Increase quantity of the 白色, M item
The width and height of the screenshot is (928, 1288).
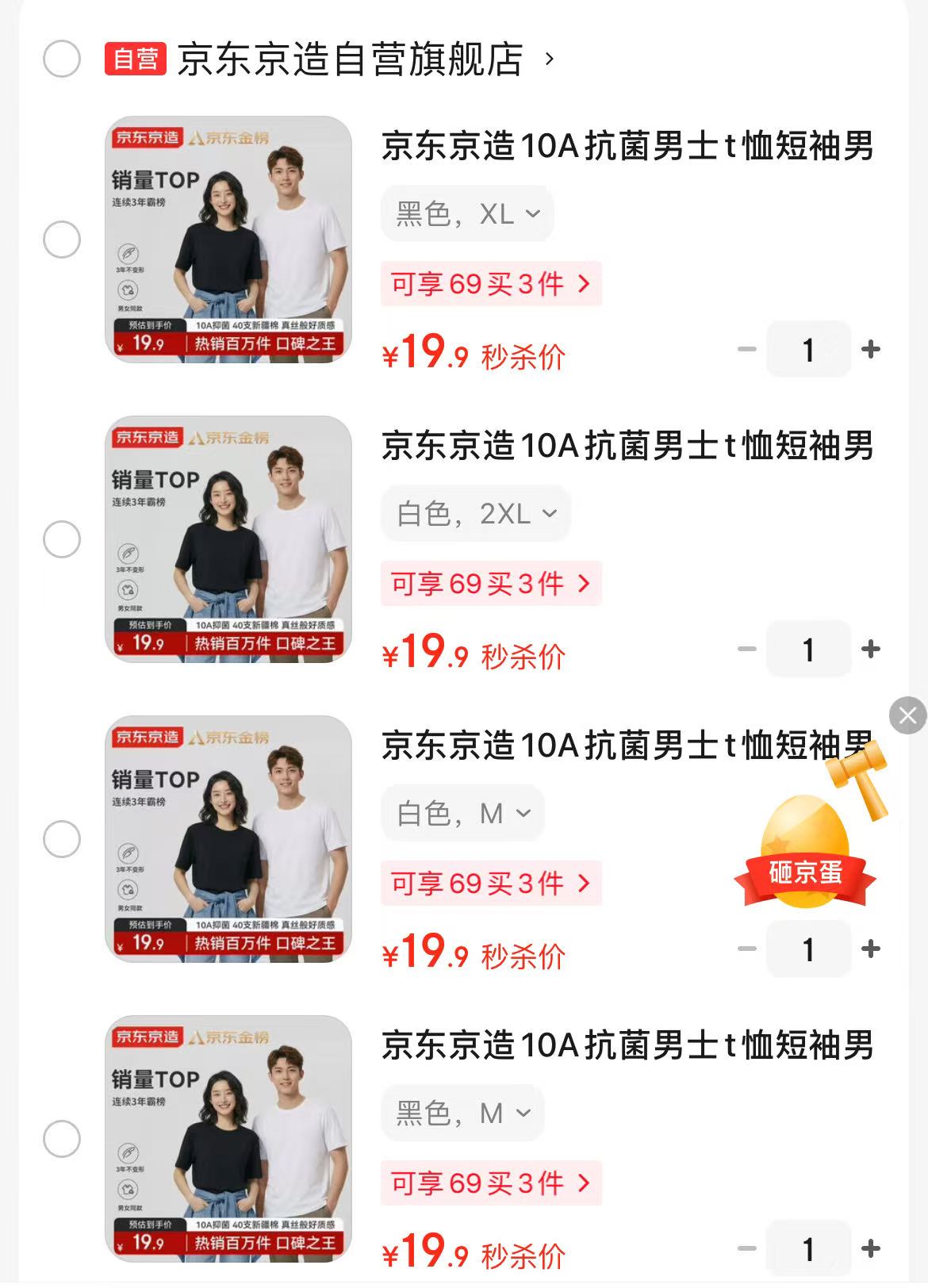point(871,949)
